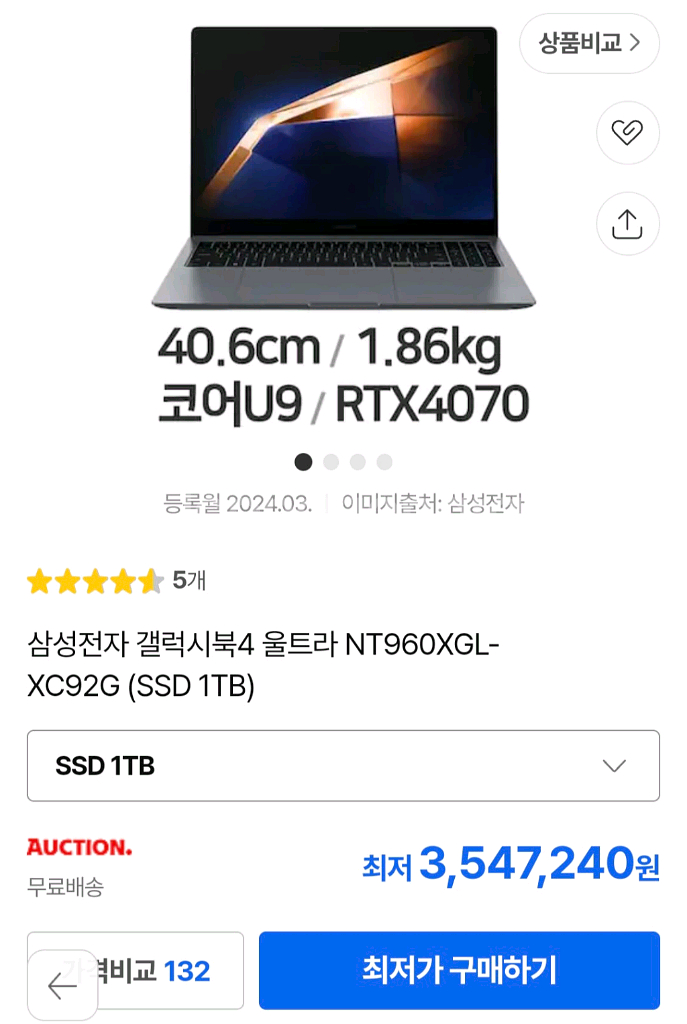Open the SSD 1TB option dropdown
This screenshot has width=687, height=1024.
coord(343,766)
